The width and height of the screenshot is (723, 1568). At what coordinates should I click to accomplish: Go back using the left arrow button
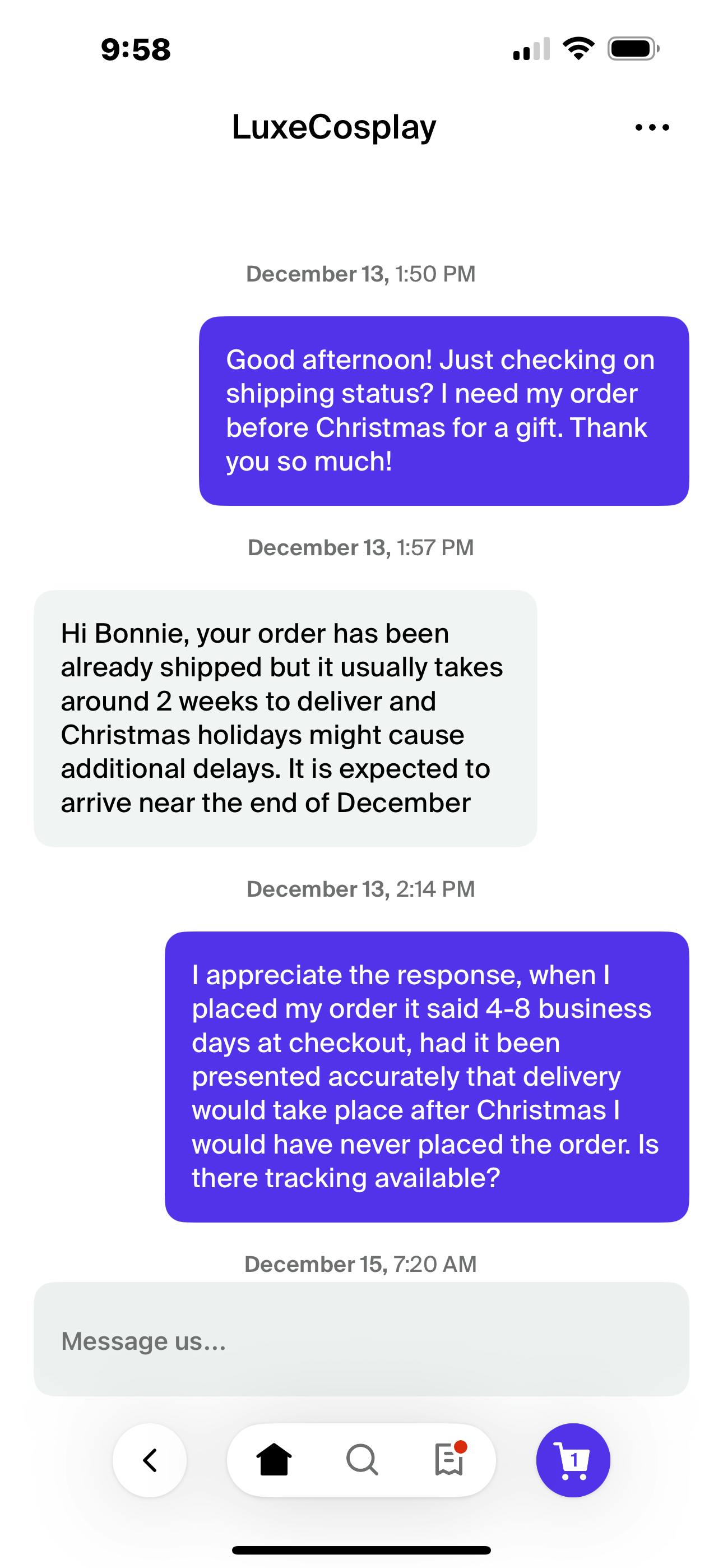tap(150, 1460)
